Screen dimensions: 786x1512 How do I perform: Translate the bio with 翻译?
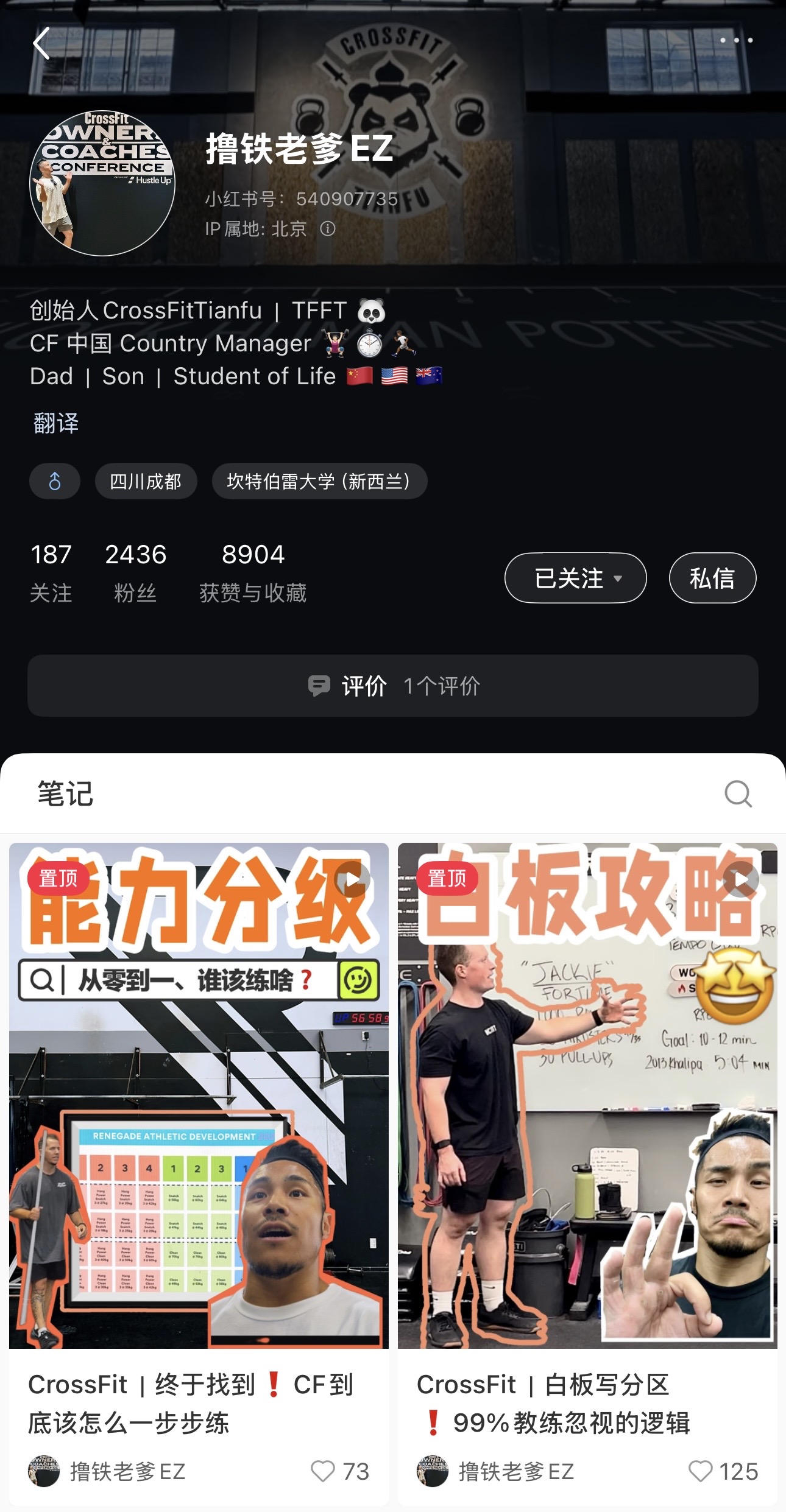coord(56,423)
